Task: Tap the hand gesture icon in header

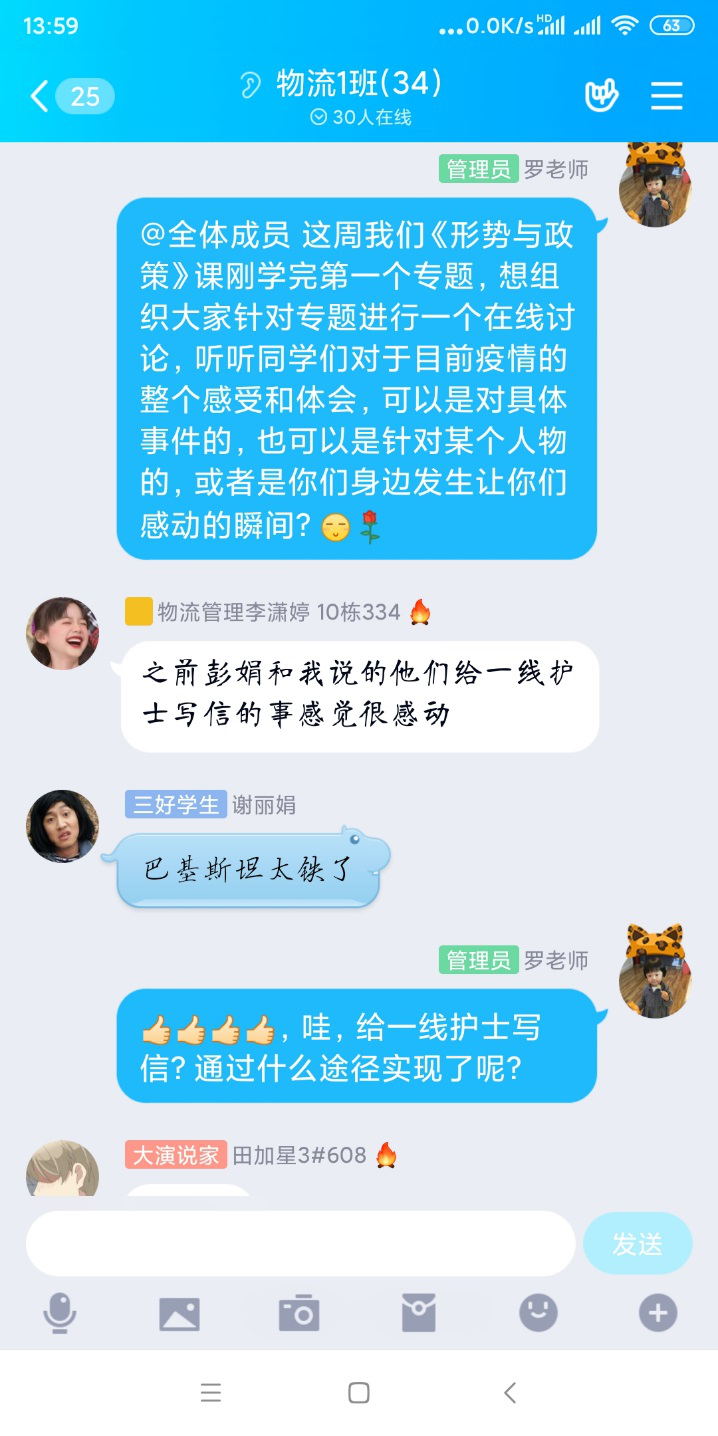Action: click(x=601, y=96)
